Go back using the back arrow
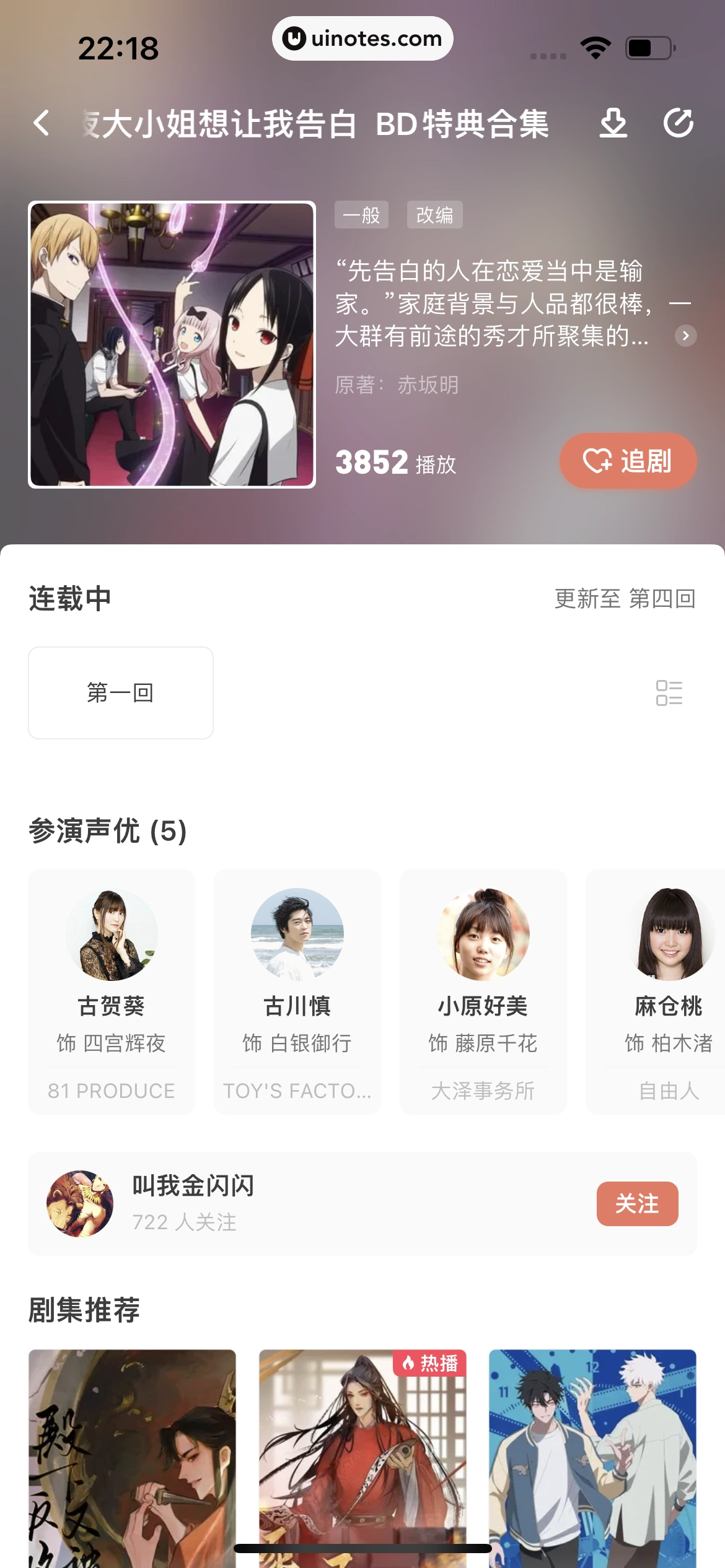Viewport: 725px width, 1568px height. (x=42, y=123)
